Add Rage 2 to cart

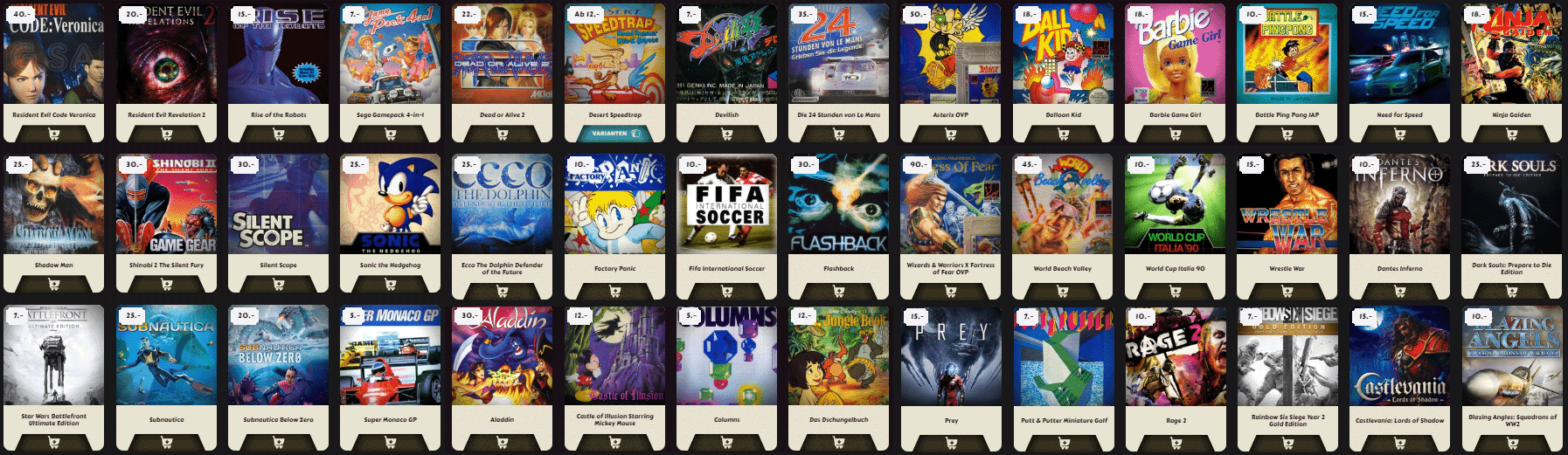click(1176, 442)
